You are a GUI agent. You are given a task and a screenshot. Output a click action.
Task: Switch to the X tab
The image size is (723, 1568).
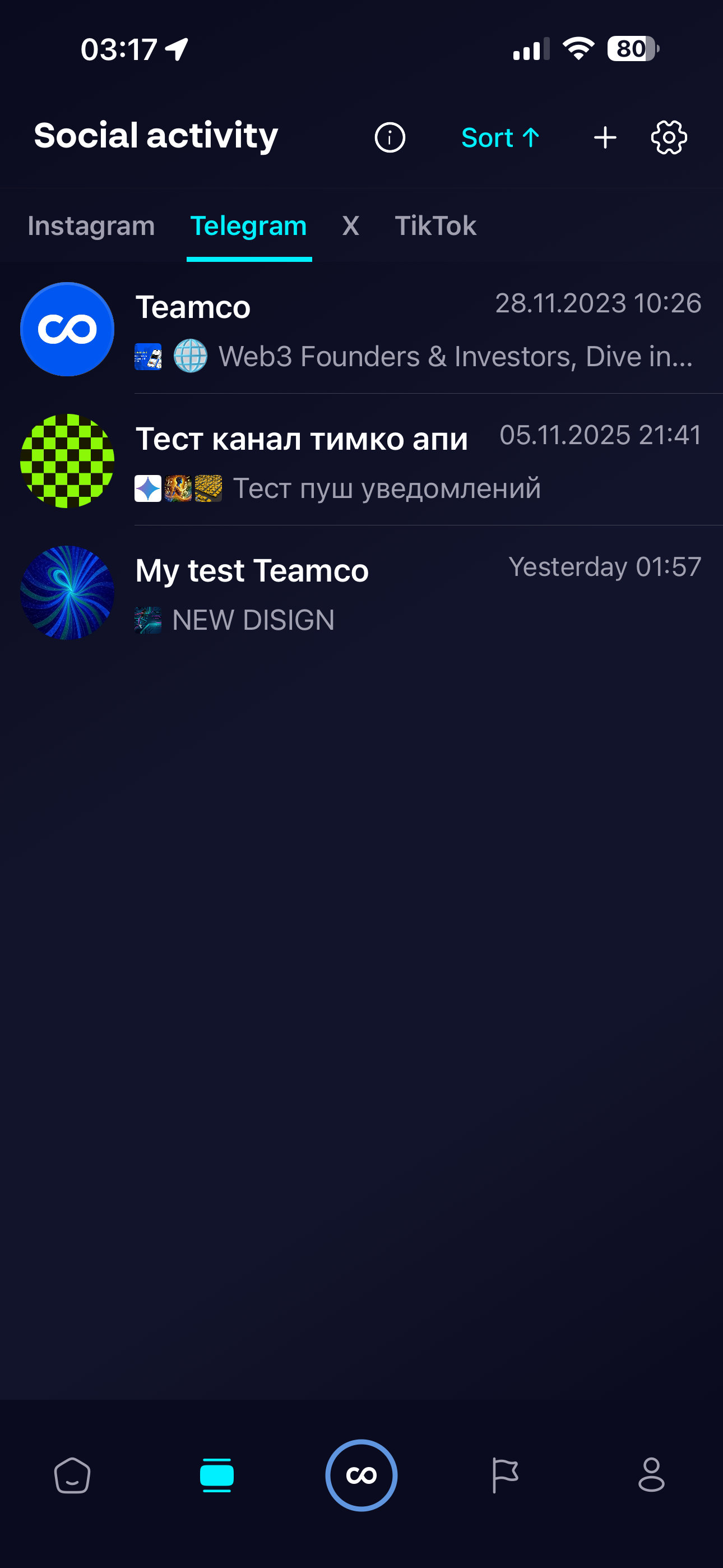[x=350, y=226]
